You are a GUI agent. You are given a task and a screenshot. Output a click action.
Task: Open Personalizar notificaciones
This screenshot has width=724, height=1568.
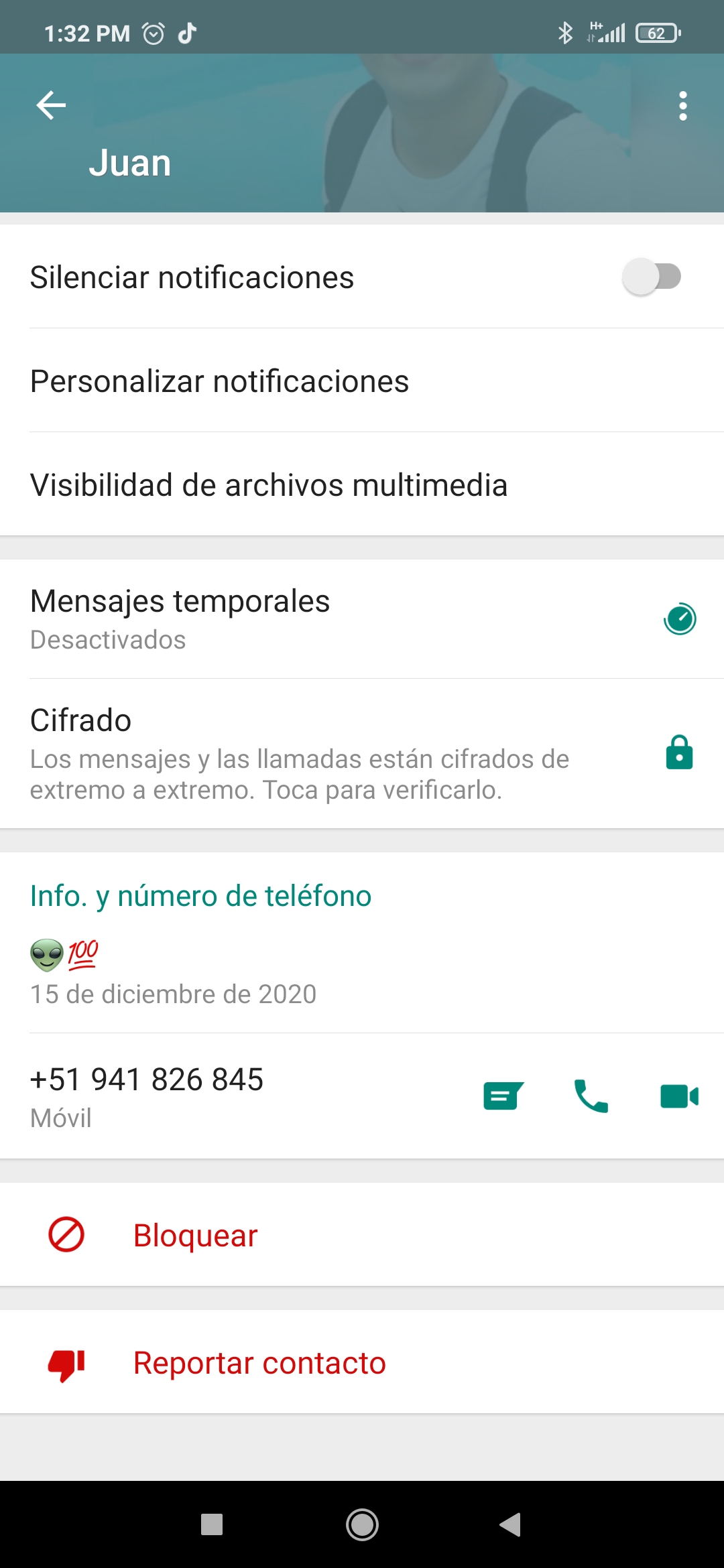[x=362, y=381]
